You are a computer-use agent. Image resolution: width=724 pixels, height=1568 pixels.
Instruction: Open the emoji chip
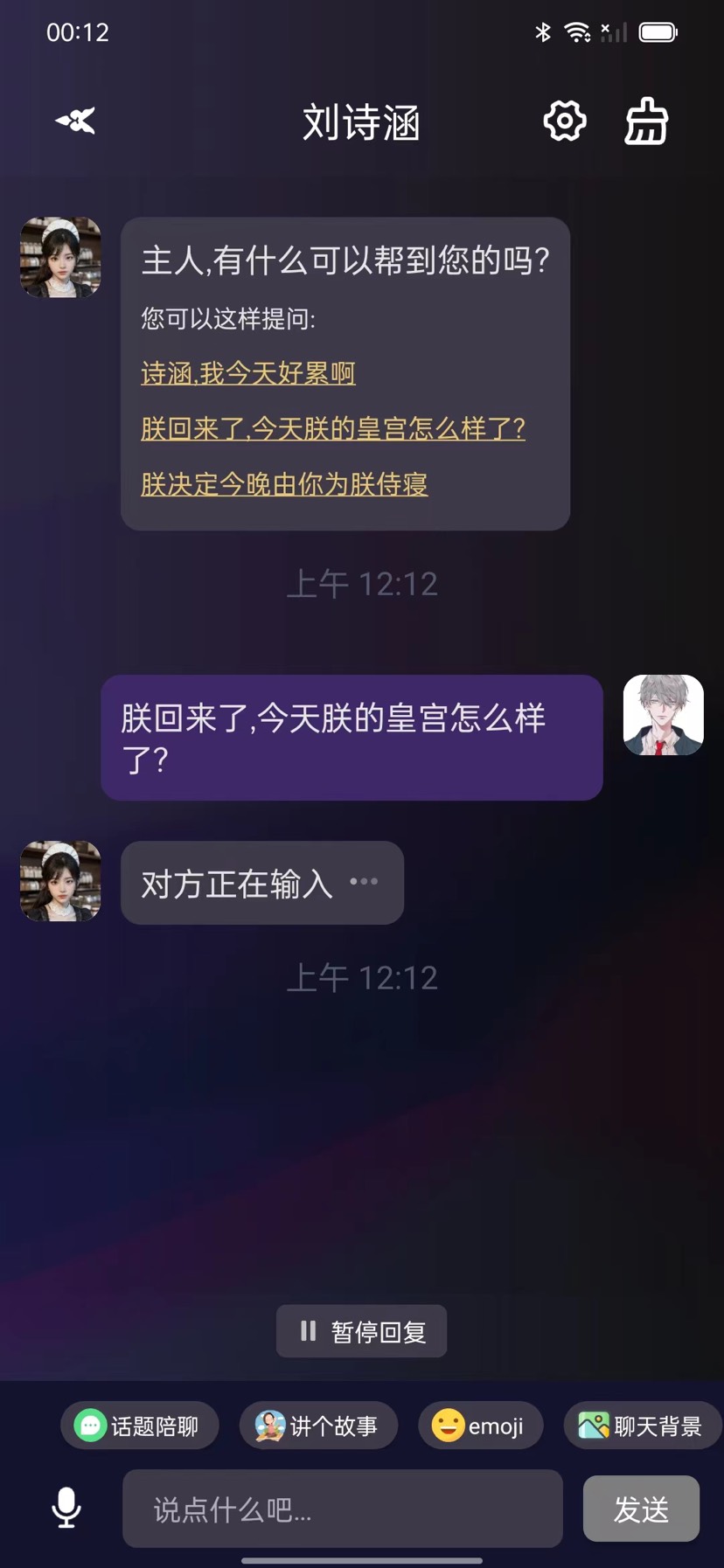(x=480, y=1426)
